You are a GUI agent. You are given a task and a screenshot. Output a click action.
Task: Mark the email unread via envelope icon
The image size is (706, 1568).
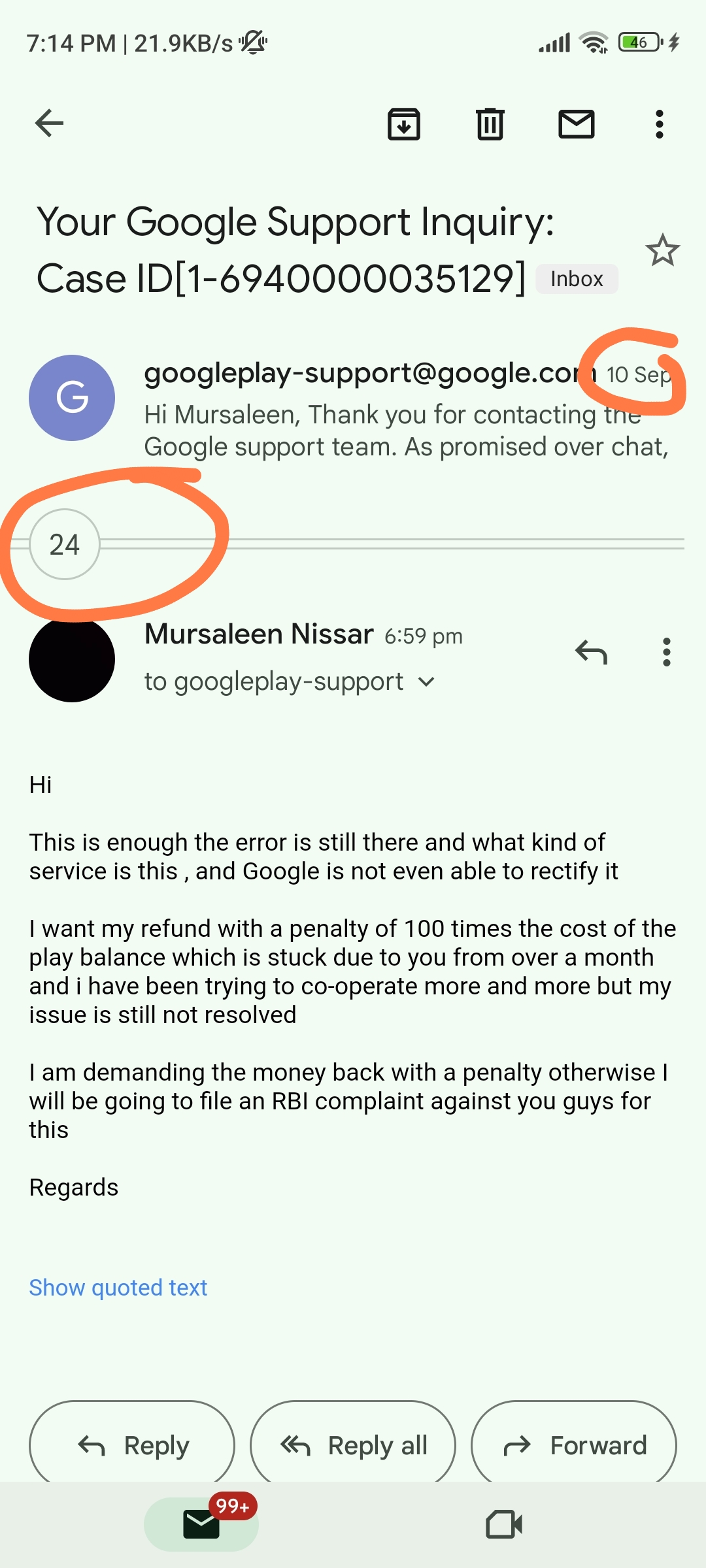(577, 124)
